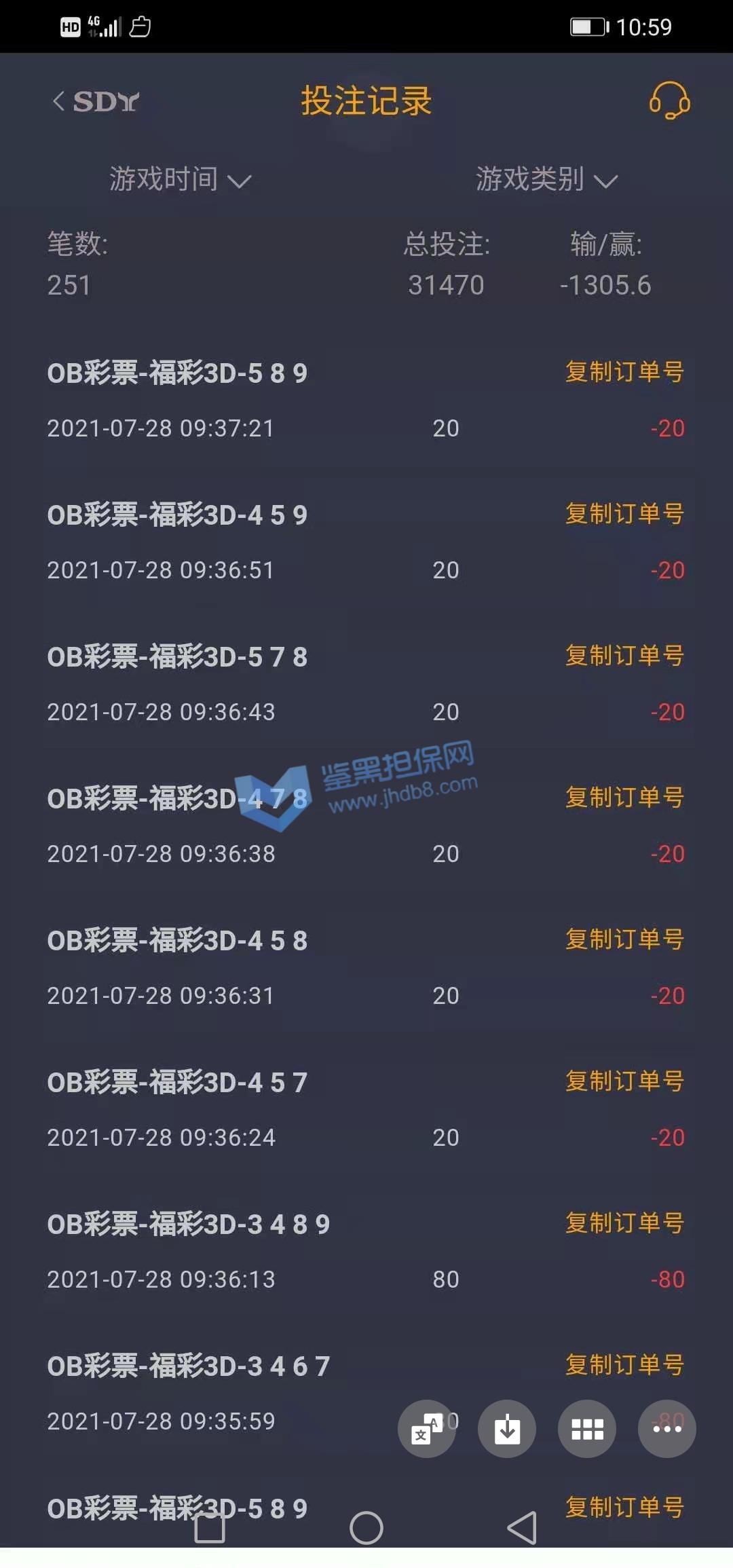The width and height of the screenshot is (733, 1568).
Task: Tap the floating download icon
Action: (507, 1429)
